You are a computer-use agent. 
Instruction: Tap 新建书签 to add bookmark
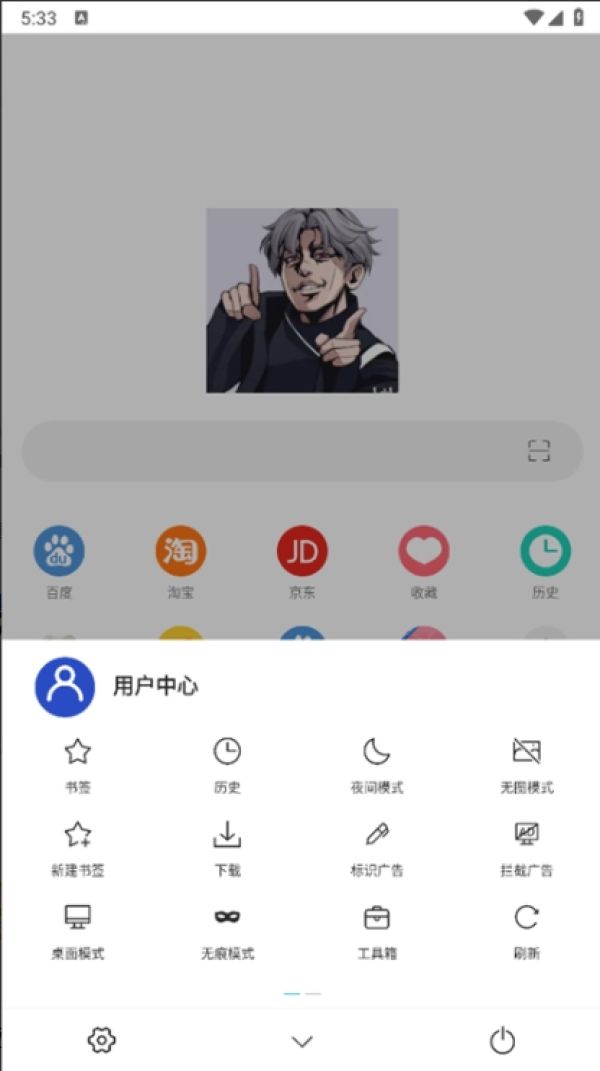pyautogui.click(x=78, y=846)
